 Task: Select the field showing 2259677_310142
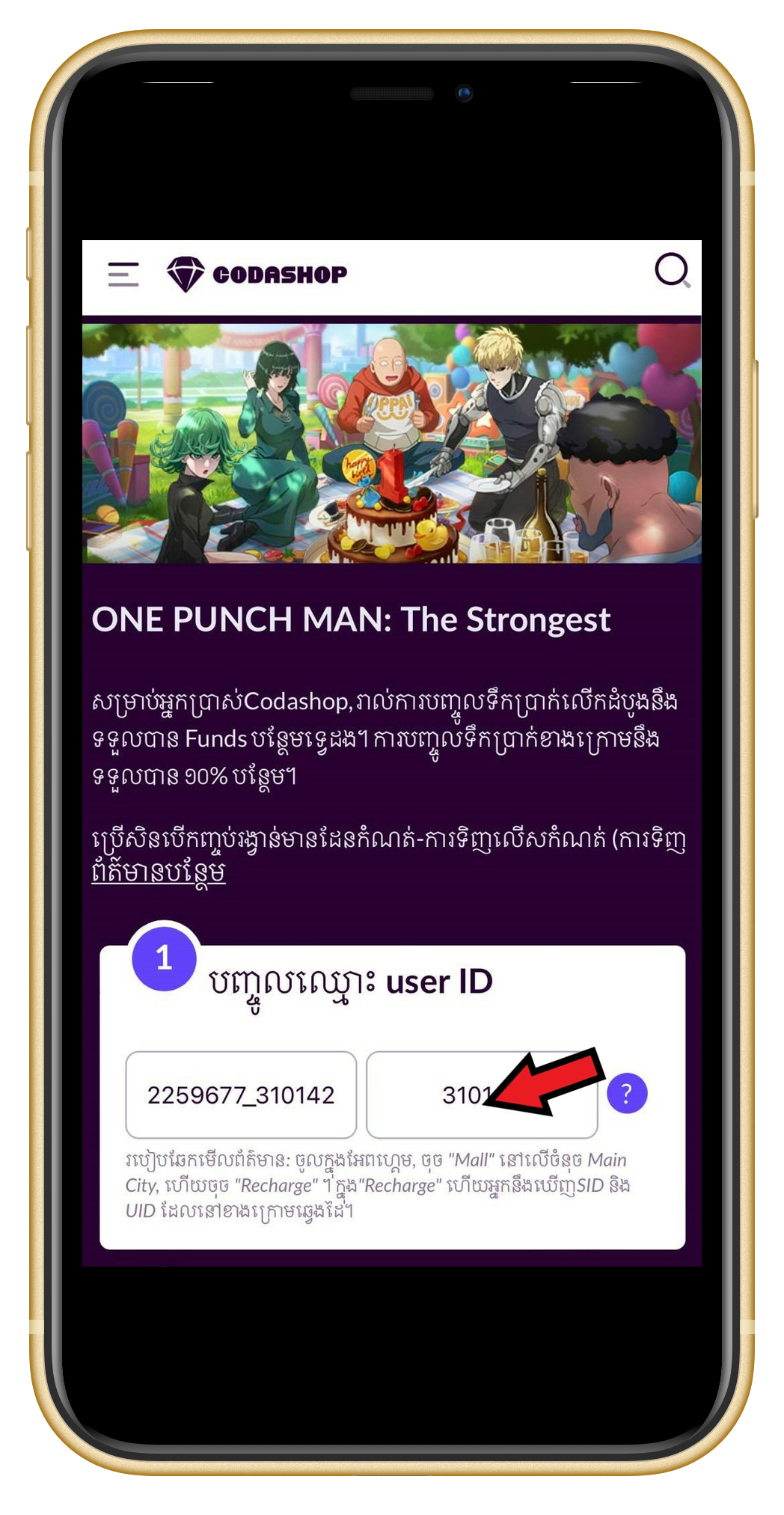click(x=241, y=1095)
